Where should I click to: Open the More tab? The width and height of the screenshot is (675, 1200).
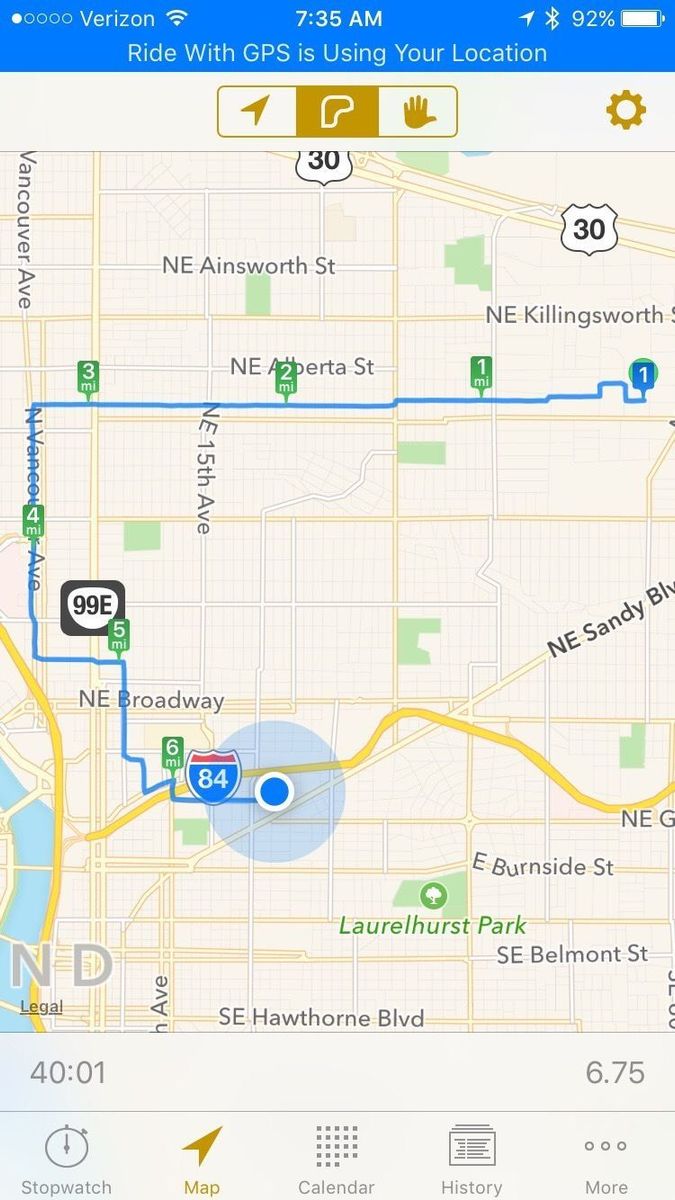(x=606, y=1159)
